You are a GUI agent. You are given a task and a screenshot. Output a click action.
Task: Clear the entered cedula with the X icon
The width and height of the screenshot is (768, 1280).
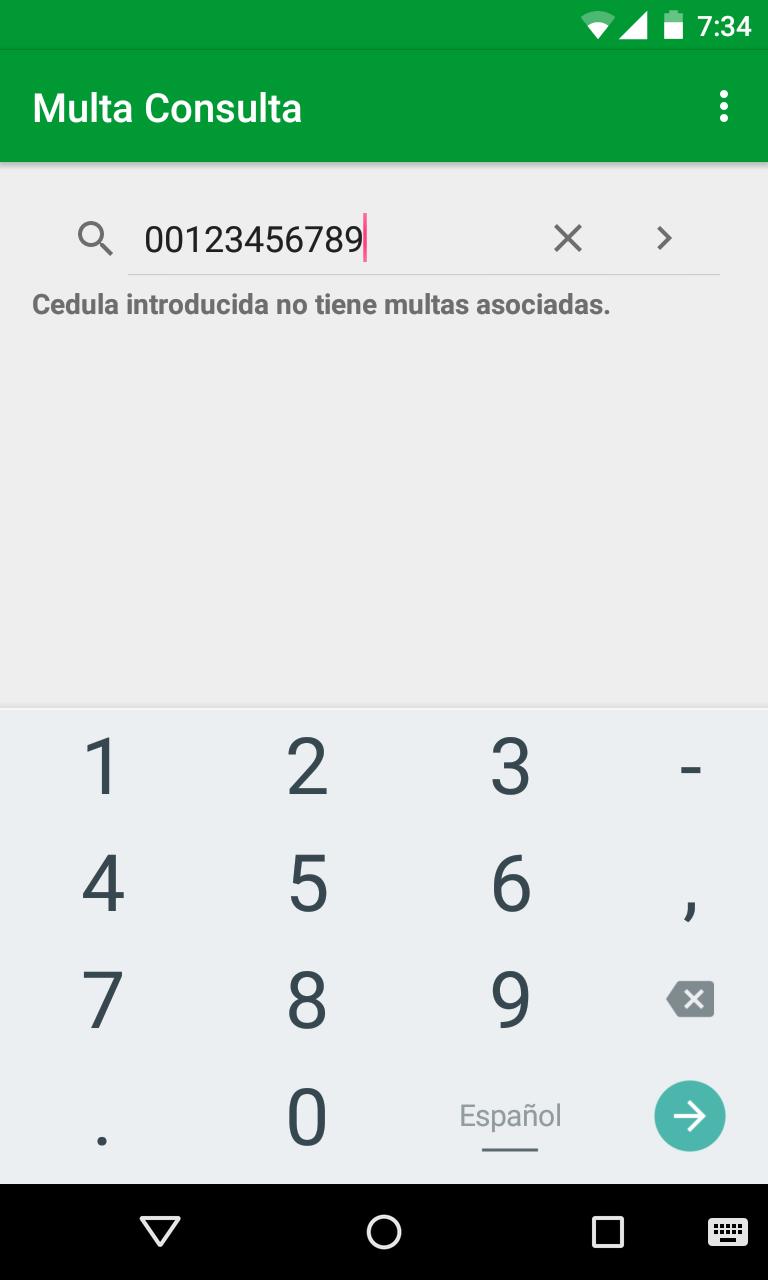coord(567,238)
